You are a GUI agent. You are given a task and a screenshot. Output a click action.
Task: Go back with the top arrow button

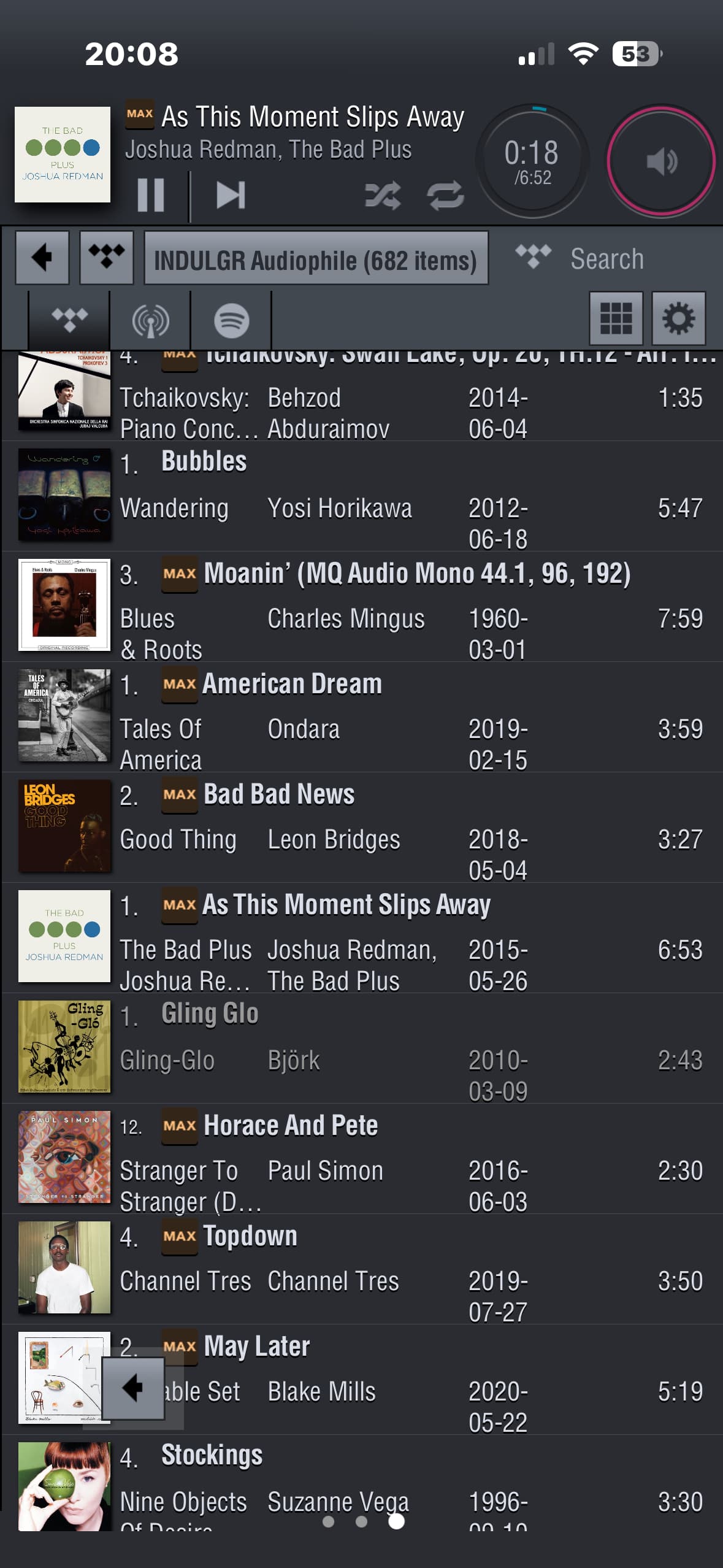click(x=42, y=258)
